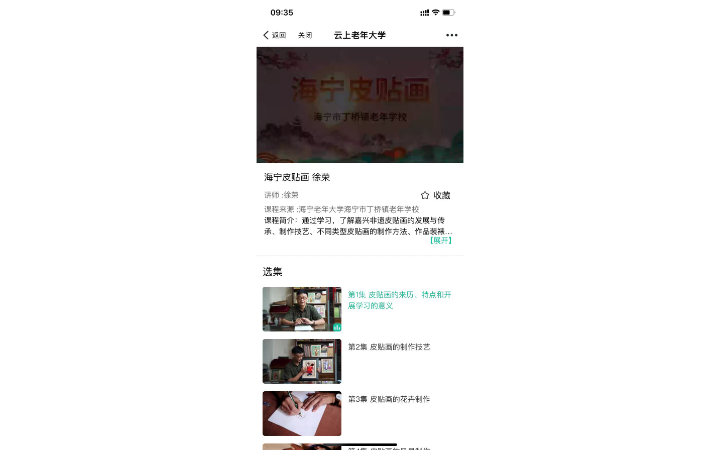The height and width of the screenshot is (450, 720).
Task: Open episode 1 皮贴画的来历
Action: click(360, 308)
